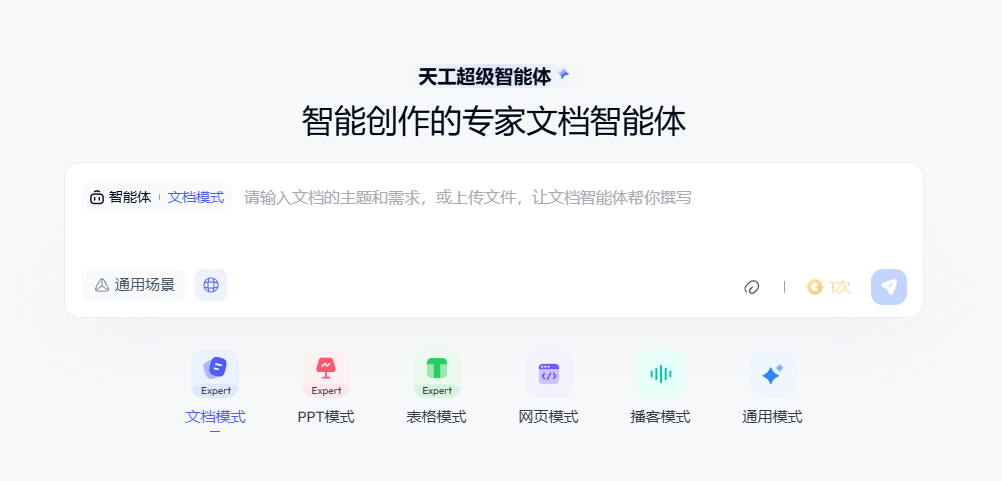Image resolution: width=1002 pixels, height=481 pixels.
Task: Toggle the globe web search icon
Action: tap(211, 285)
